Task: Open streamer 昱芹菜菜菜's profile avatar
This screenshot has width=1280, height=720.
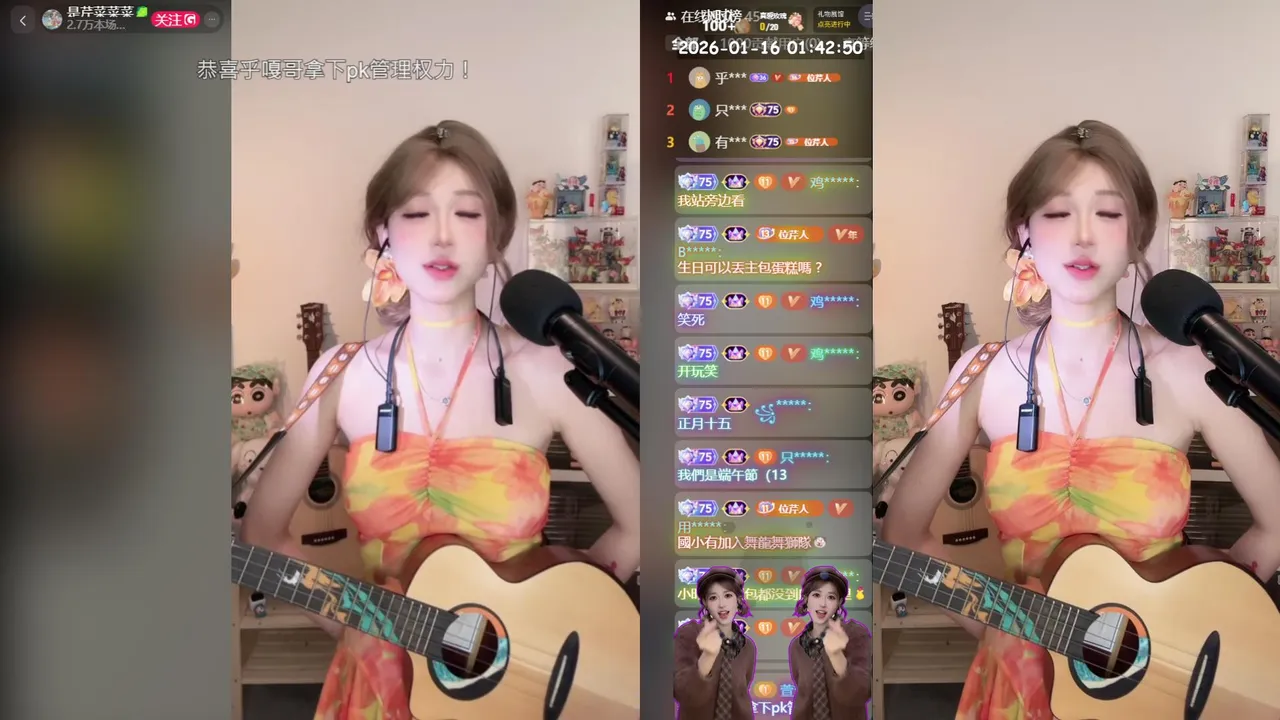Action: [x=52, y=19]
